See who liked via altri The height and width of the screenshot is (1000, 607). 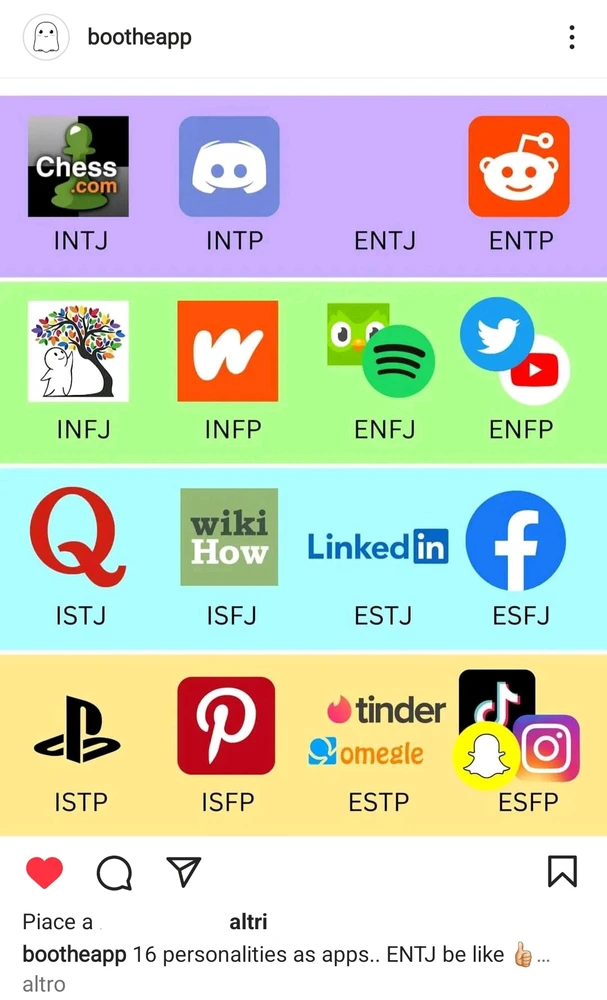click(248, 922)
